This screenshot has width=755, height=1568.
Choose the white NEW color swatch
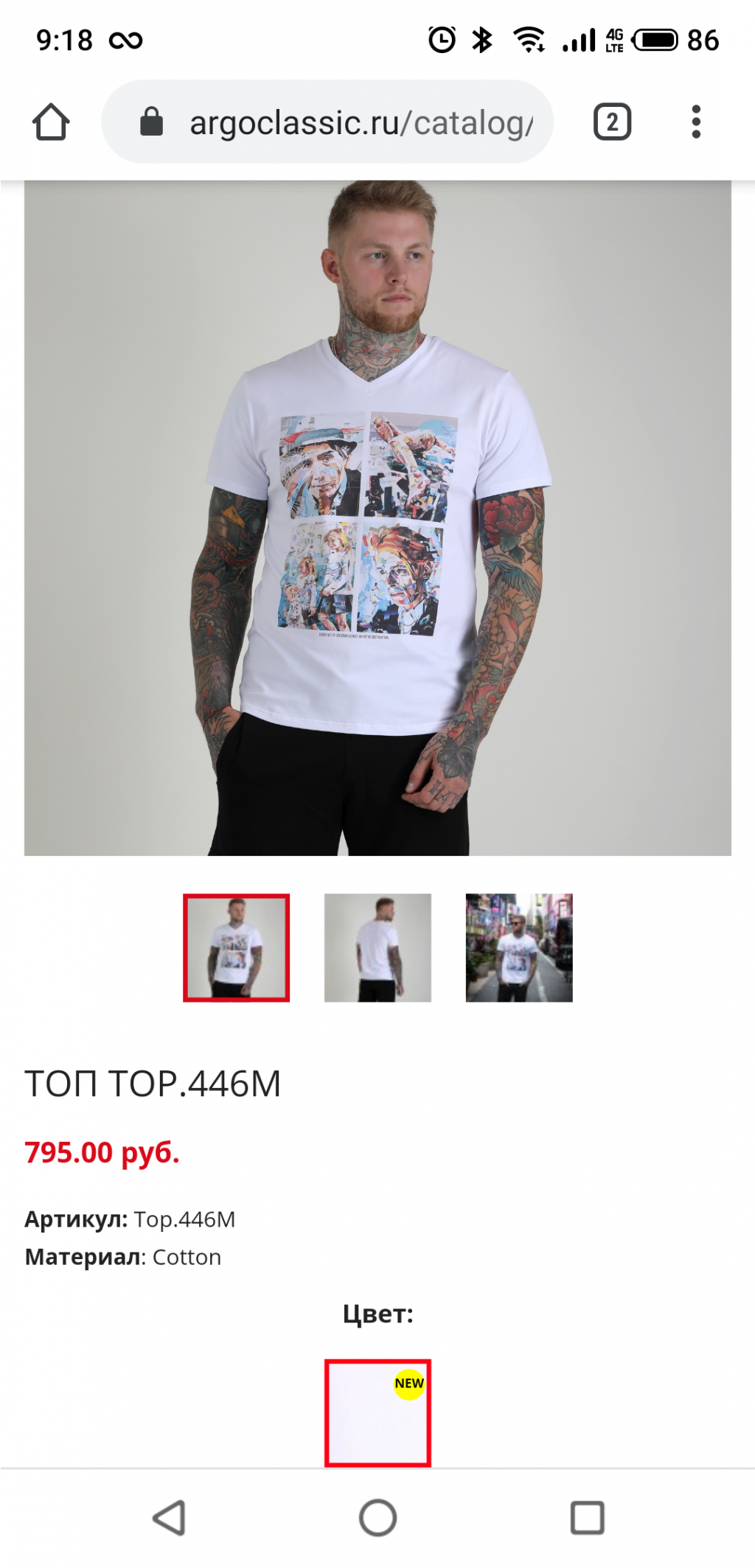(x=377, y=1412)
